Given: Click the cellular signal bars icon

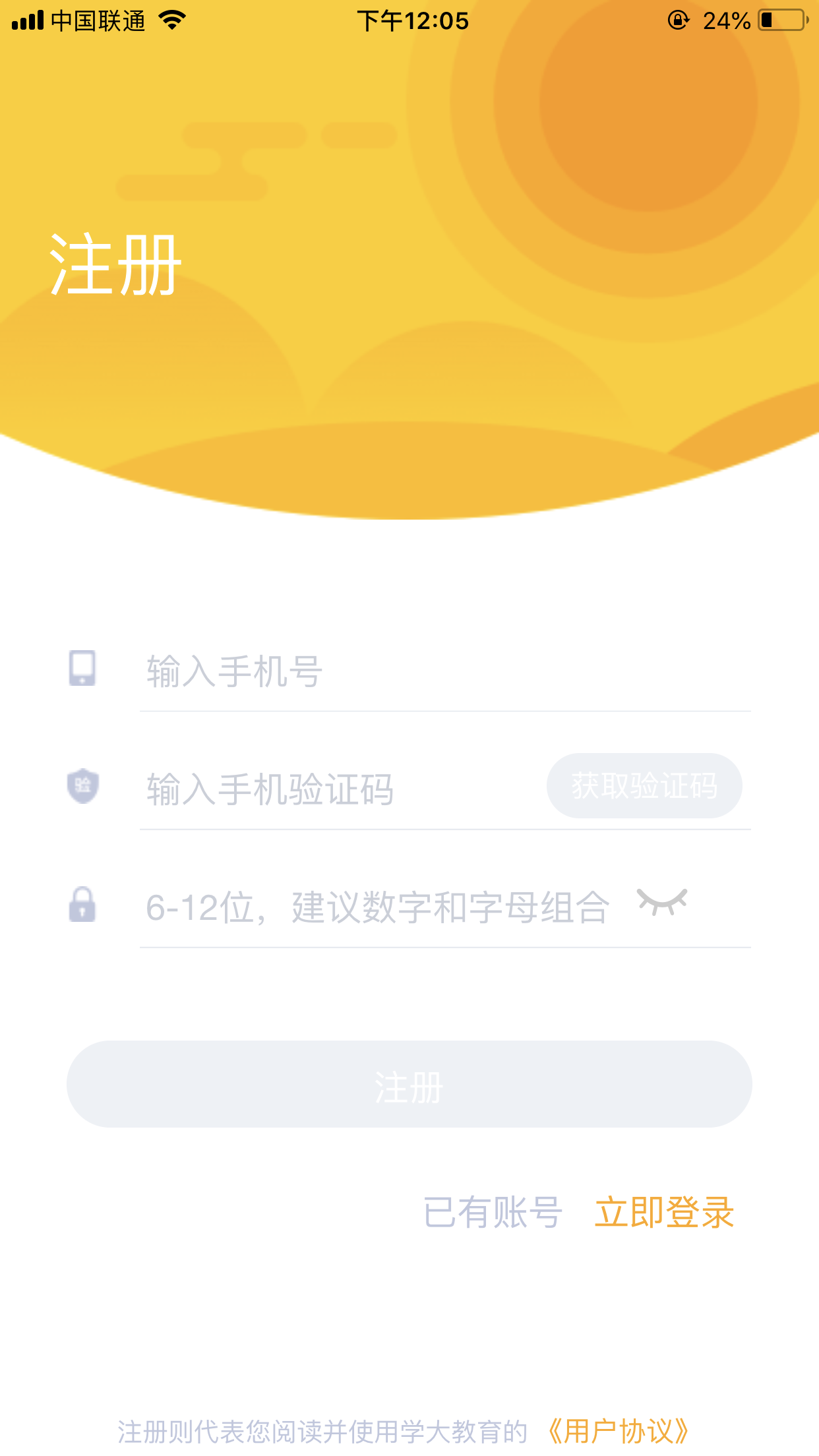Looking at the screenshot, I should point(27,20).
